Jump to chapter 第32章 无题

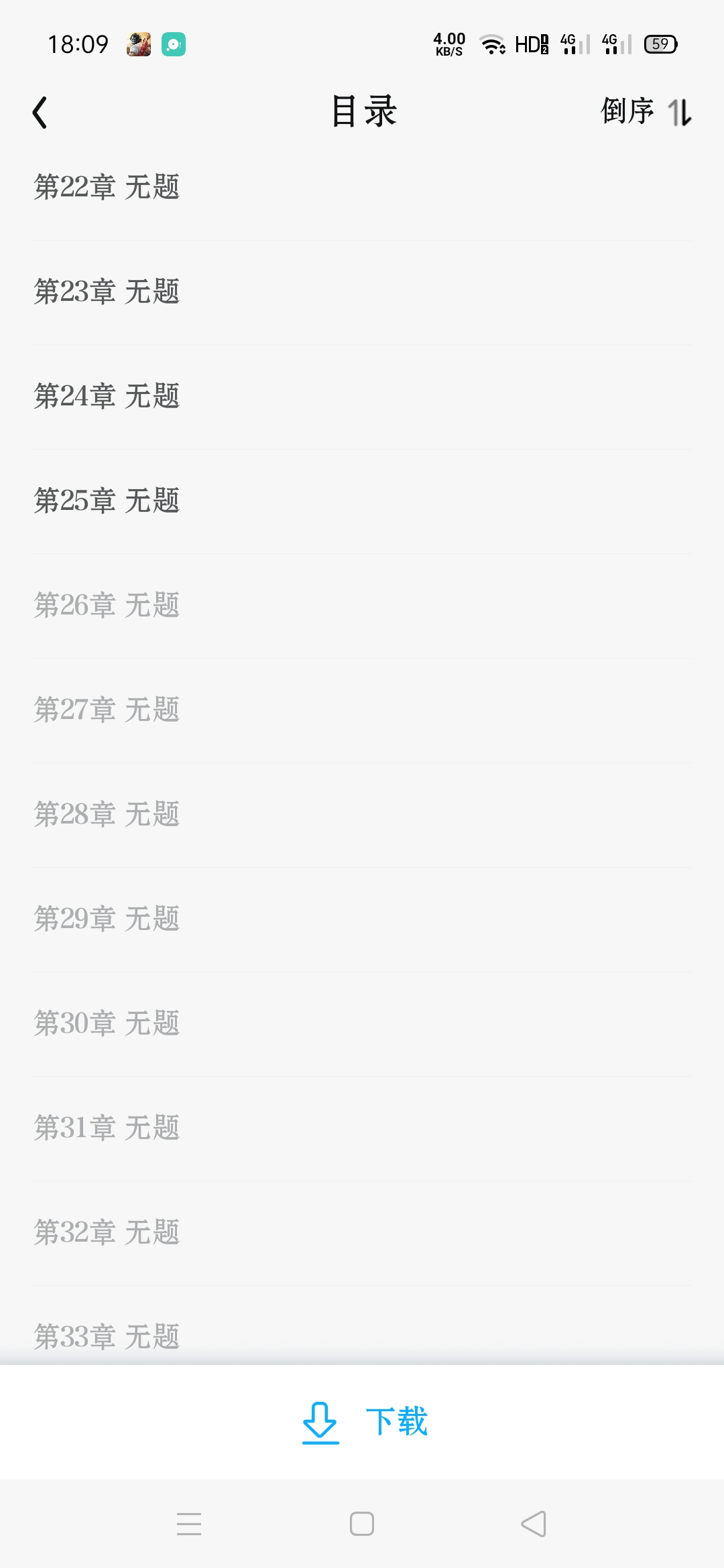[362, 1233]
